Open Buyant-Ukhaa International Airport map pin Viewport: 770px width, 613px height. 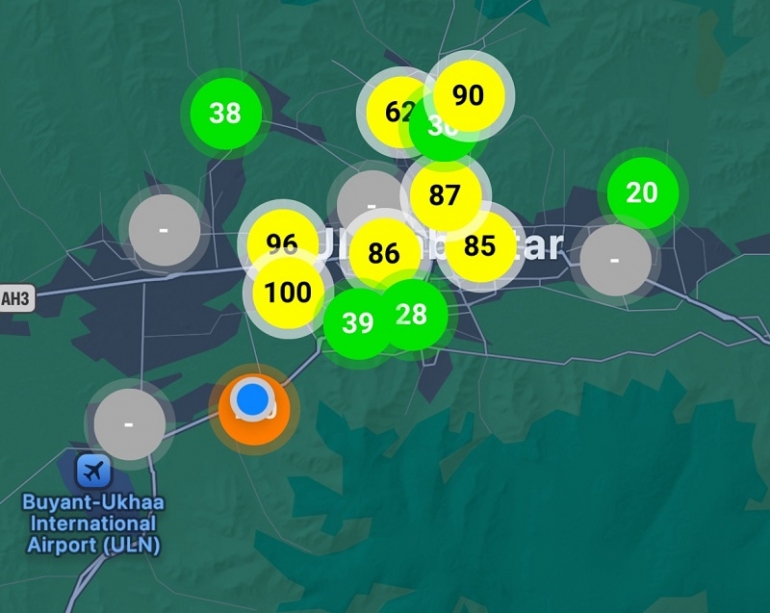pos(94,468)
